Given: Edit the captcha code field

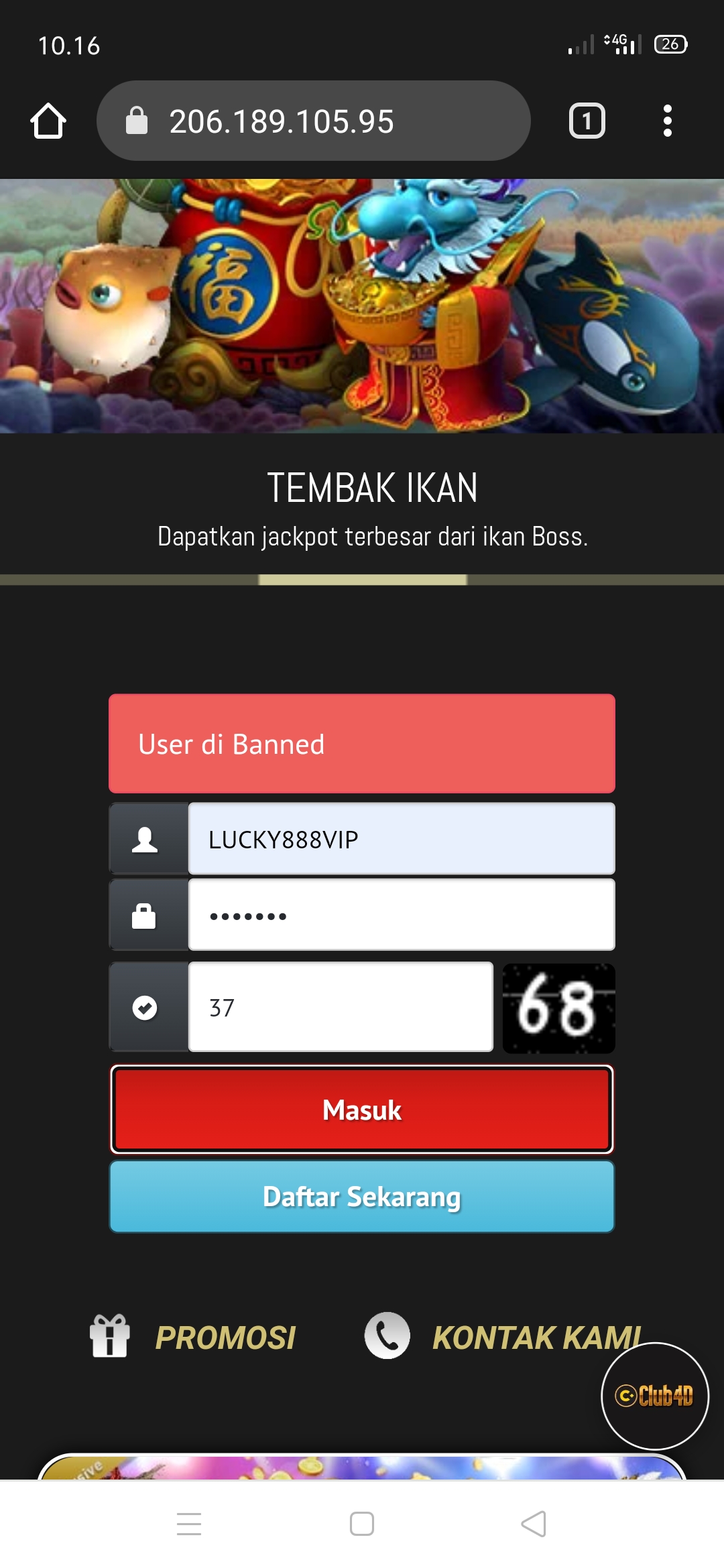Looking at the screenshot, I should click(341, 1007).
